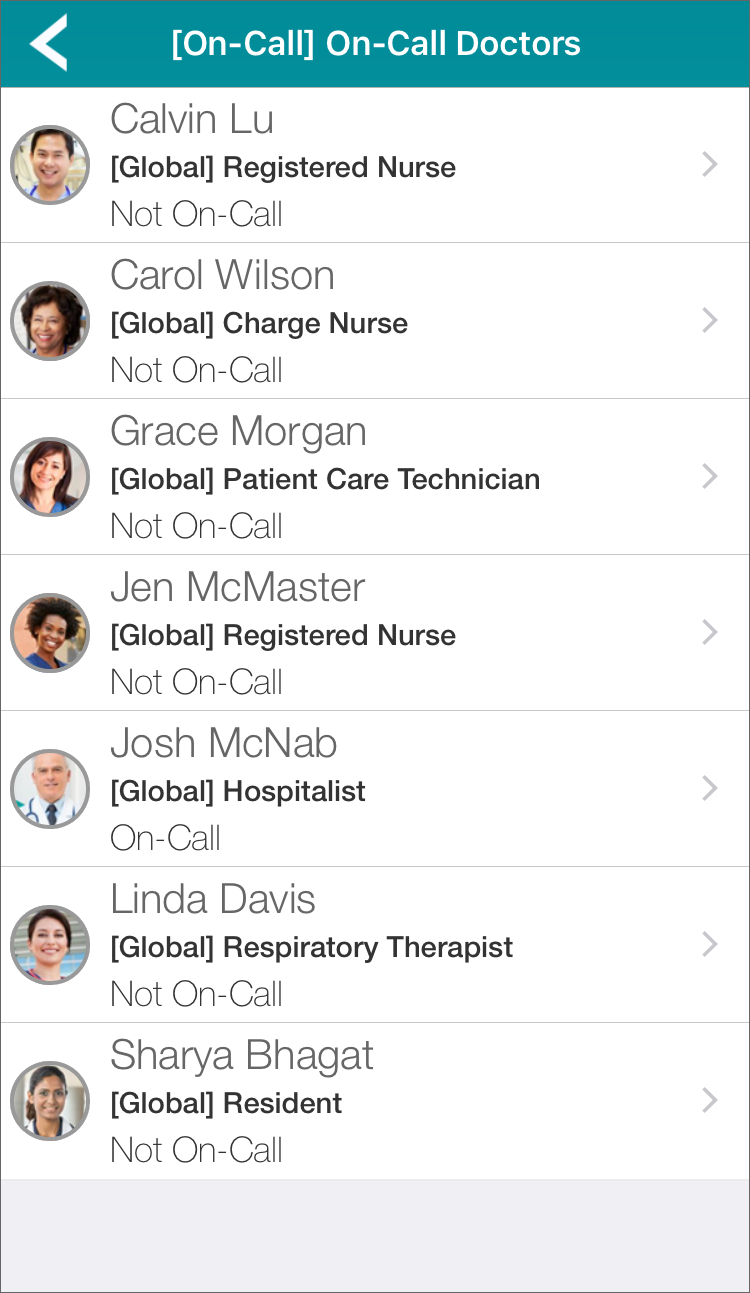The image size is (750, 1293).
Task: Tap the chevron next to Sharya Bhagat
Action: (710, 1100)
